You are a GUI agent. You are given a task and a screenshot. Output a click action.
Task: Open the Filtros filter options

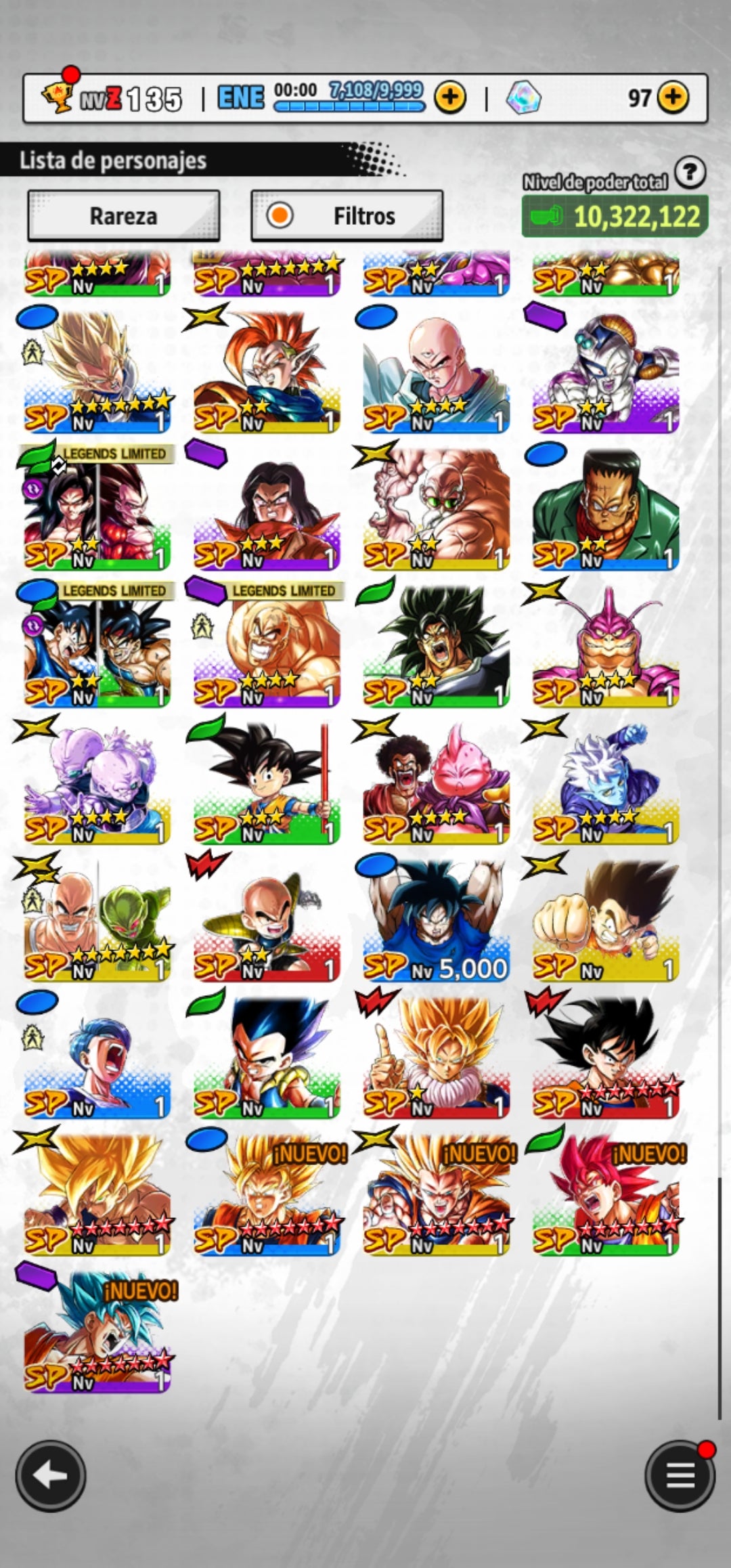pyautogui.click(x=347, y=216)
